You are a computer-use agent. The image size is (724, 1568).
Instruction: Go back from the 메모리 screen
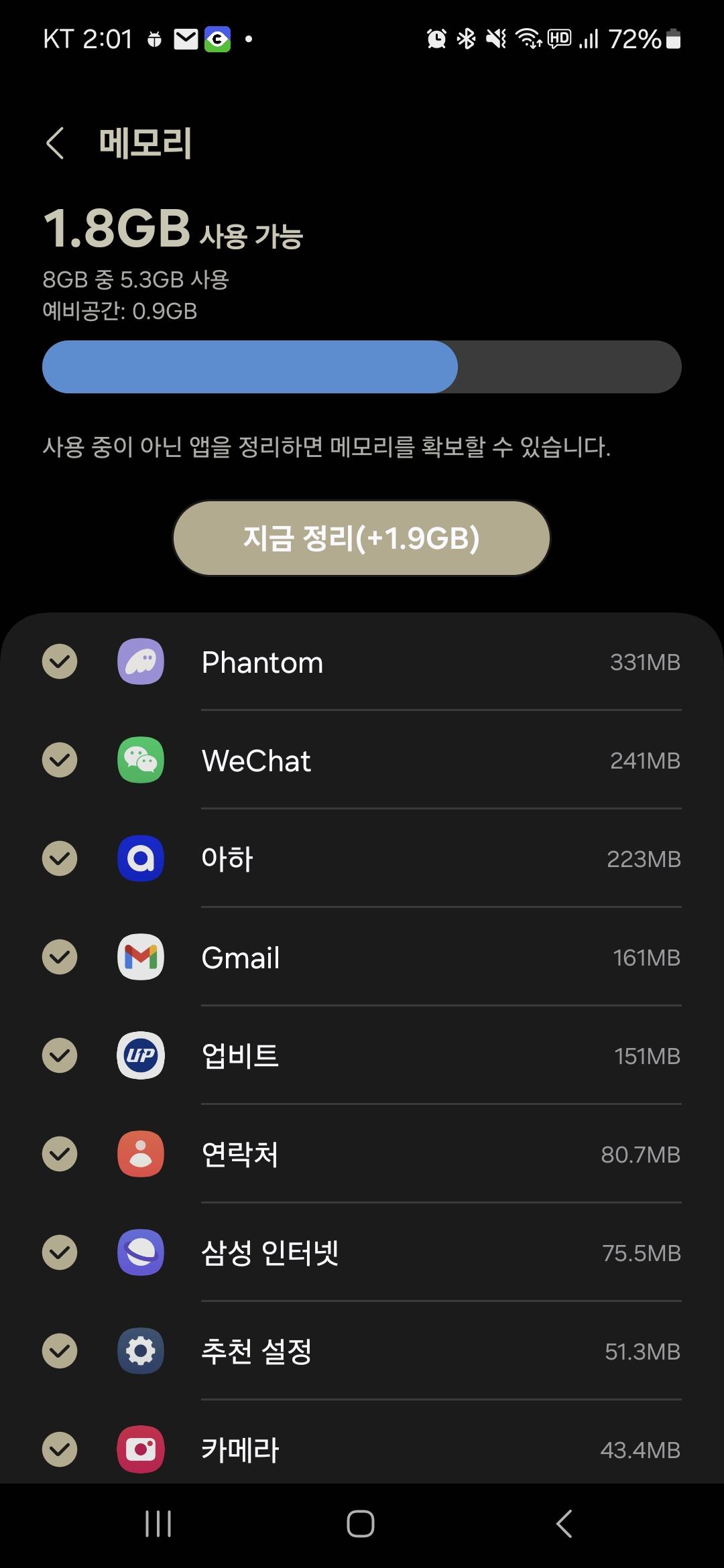pos(56,143)
